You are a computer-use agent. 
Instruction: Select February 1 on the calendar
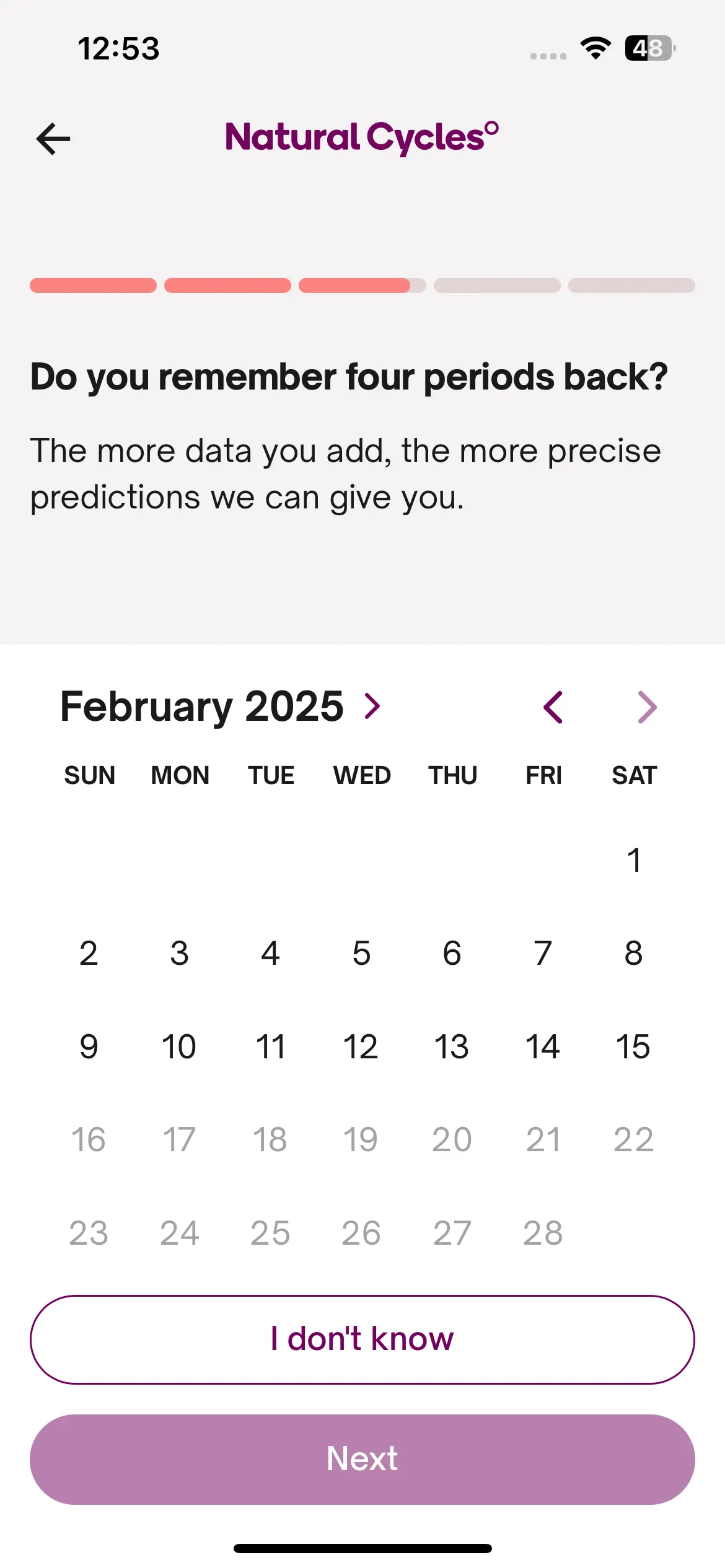[633, 860]
